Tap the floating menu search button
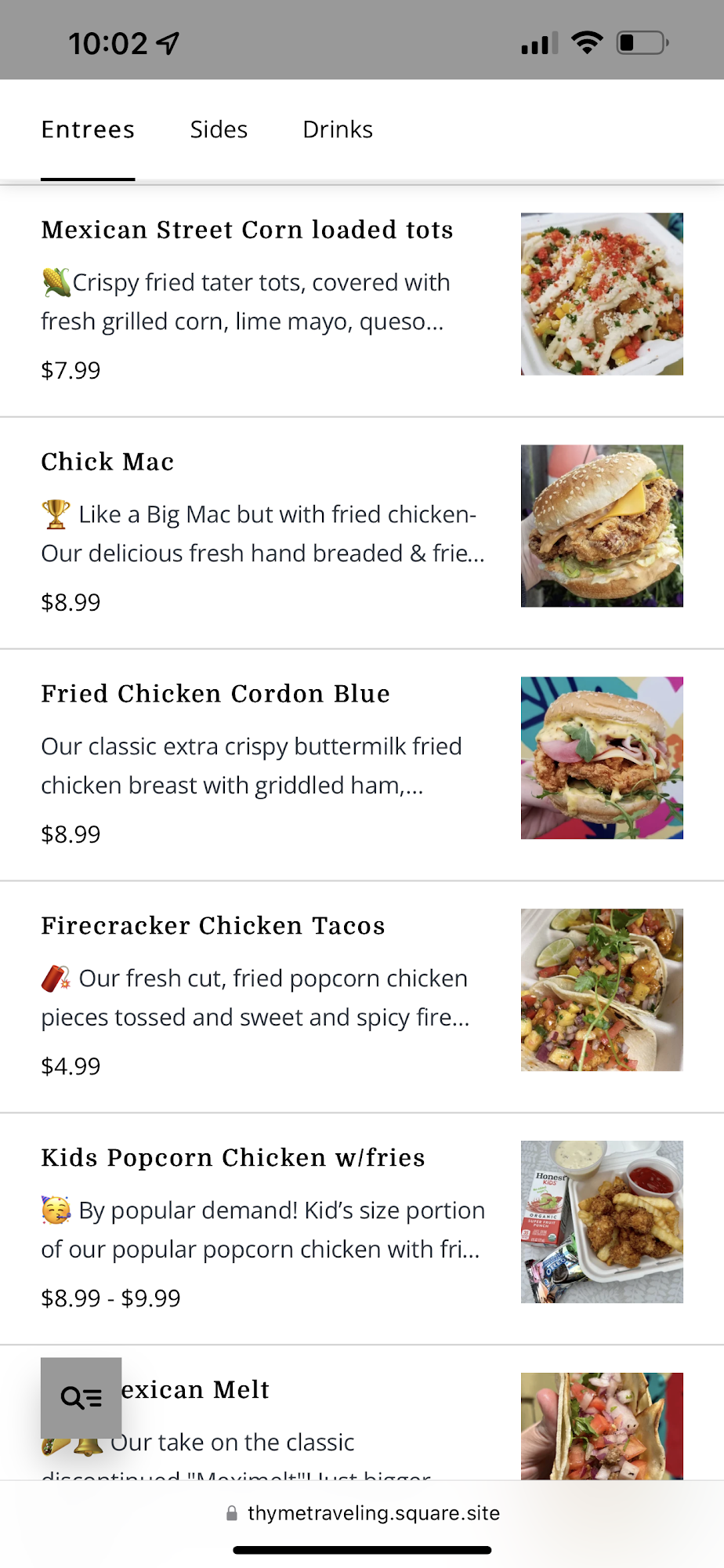Screen dimensions: 724x1568 [x=81, y=1398]
